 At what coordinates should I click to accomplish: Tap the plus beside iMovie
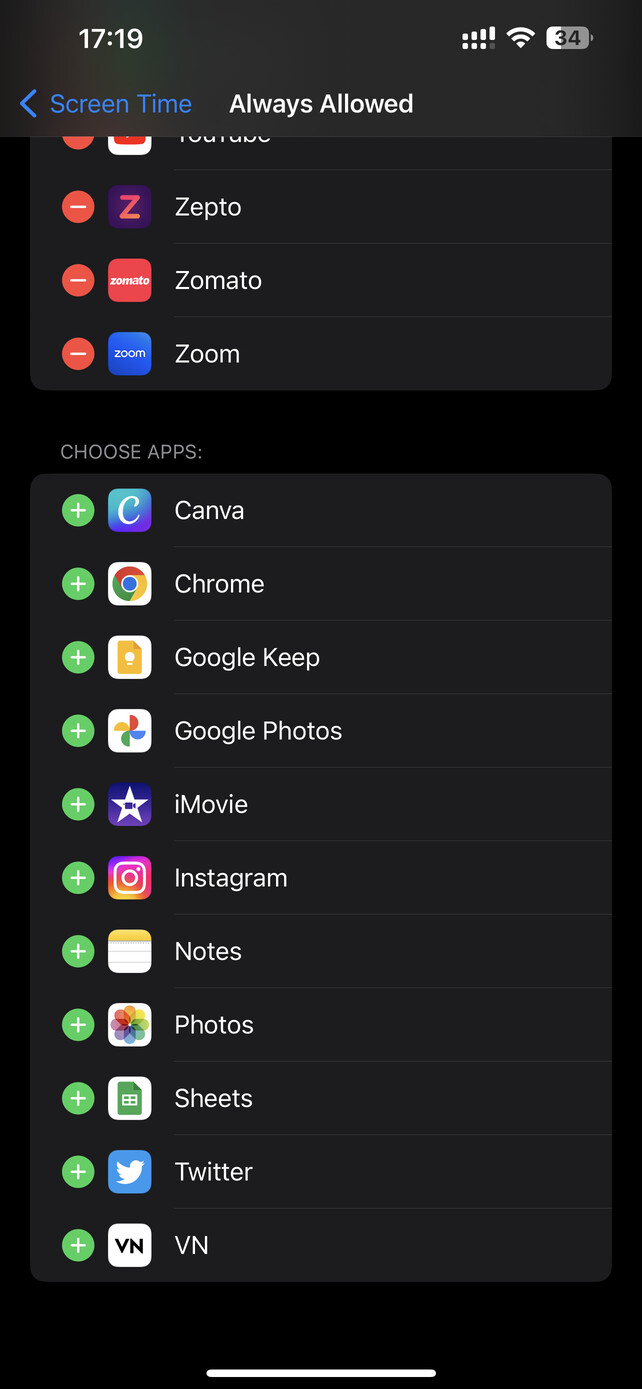[78, 804]
